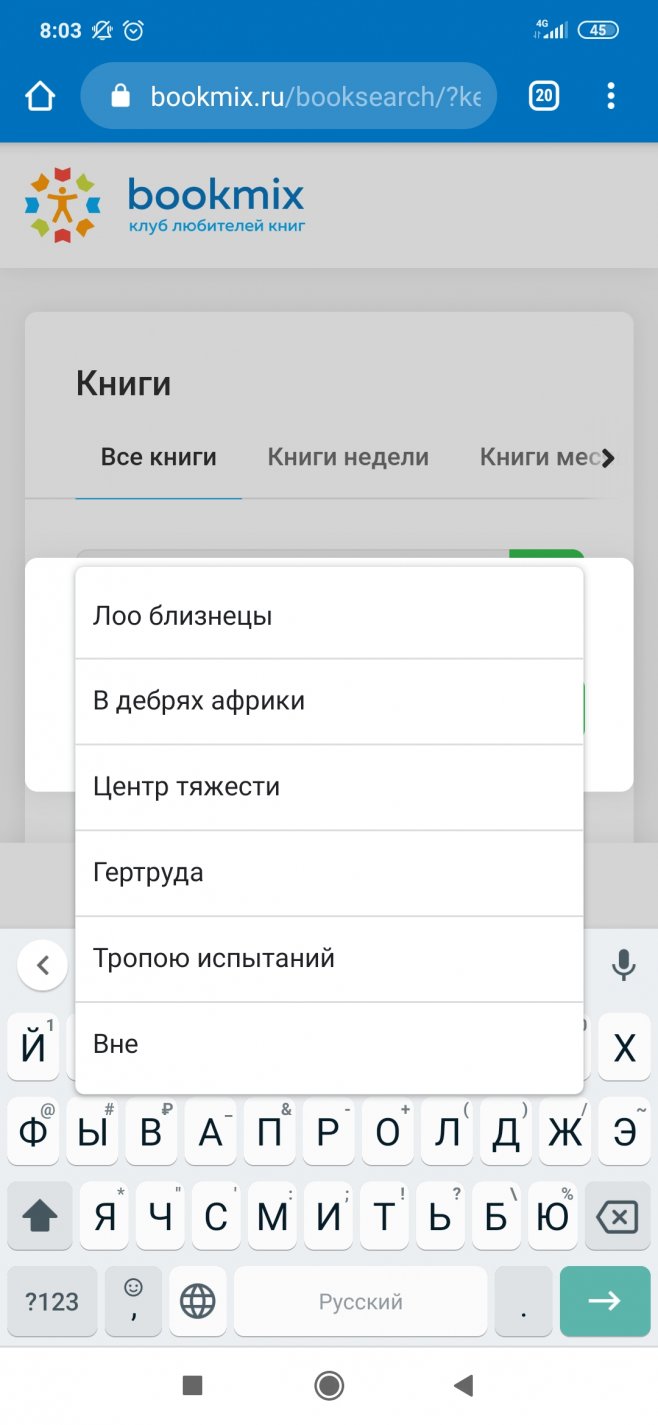Open the browser home page
The width and height of the screenshot is (658, 1425).
(40, 96)
